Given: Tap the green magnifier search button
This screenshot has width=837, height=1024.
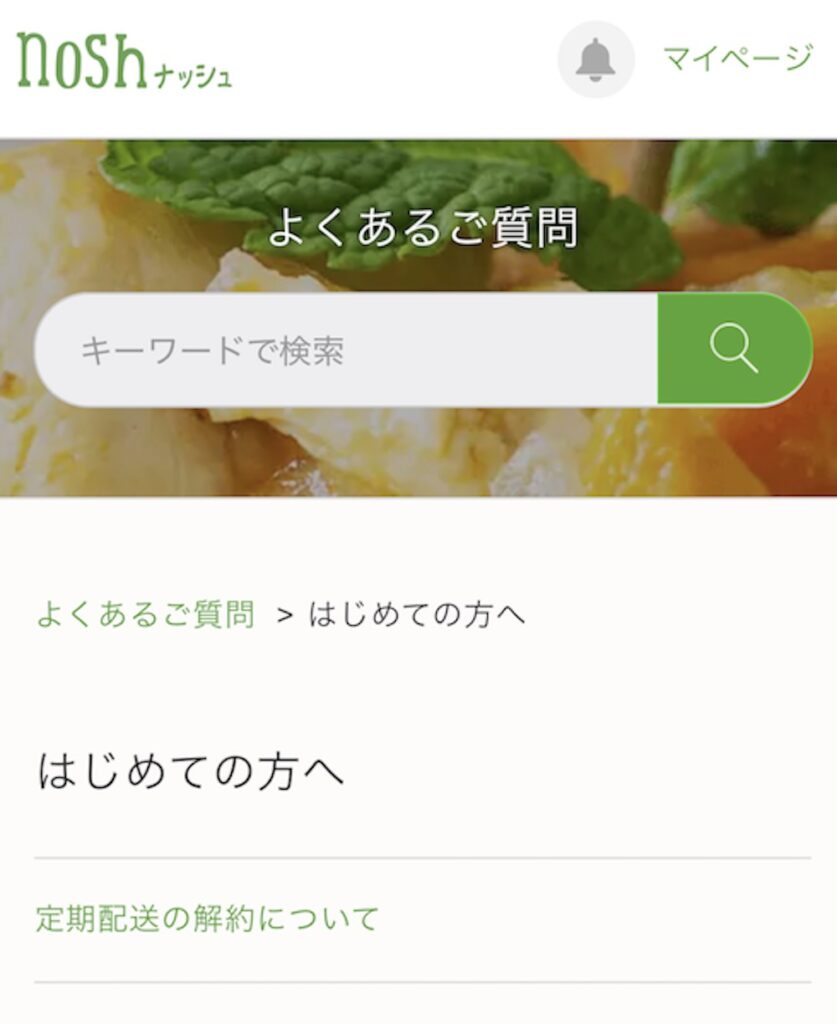Looking at the screenshot, I should click(734, 350).
